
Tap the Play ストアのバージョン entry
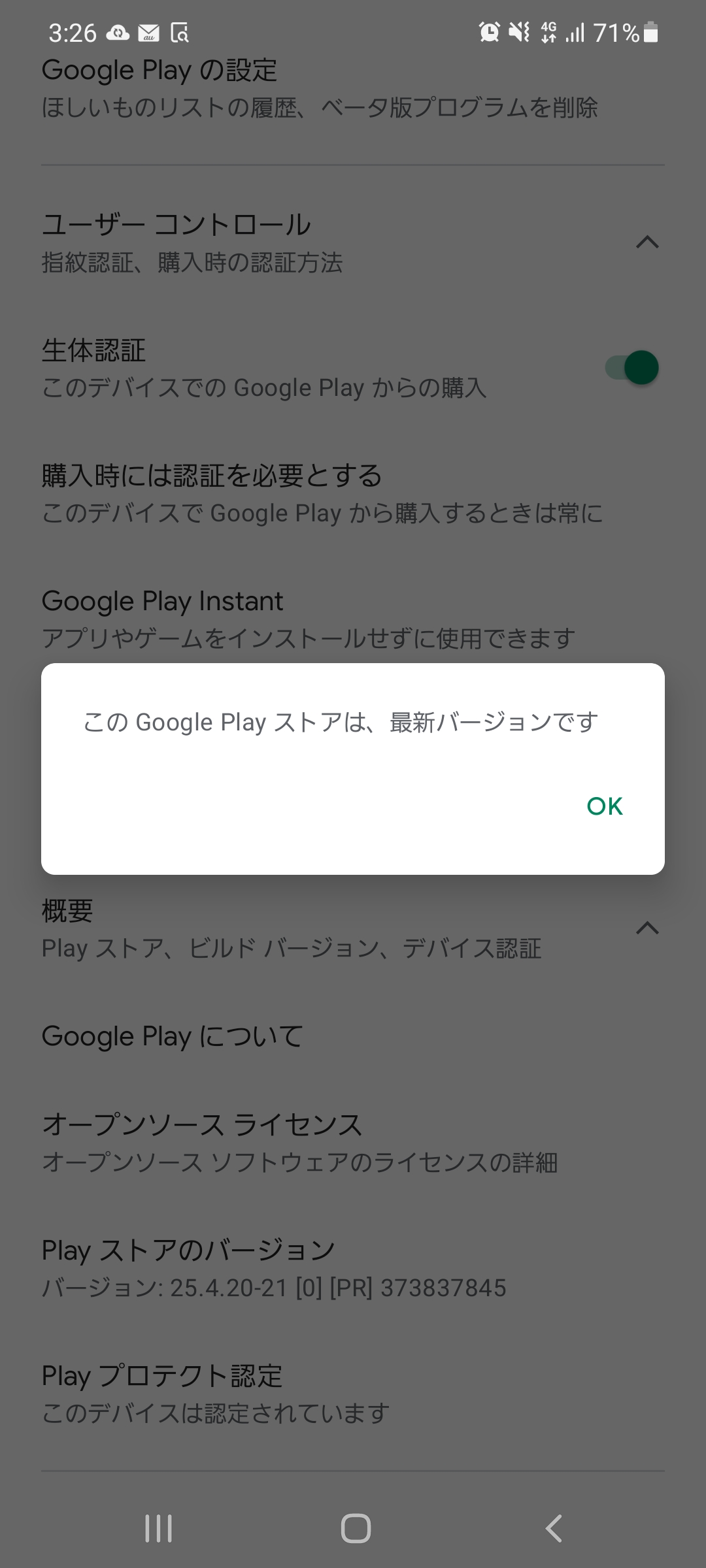pyautogui.click(x=275, y=1267)
